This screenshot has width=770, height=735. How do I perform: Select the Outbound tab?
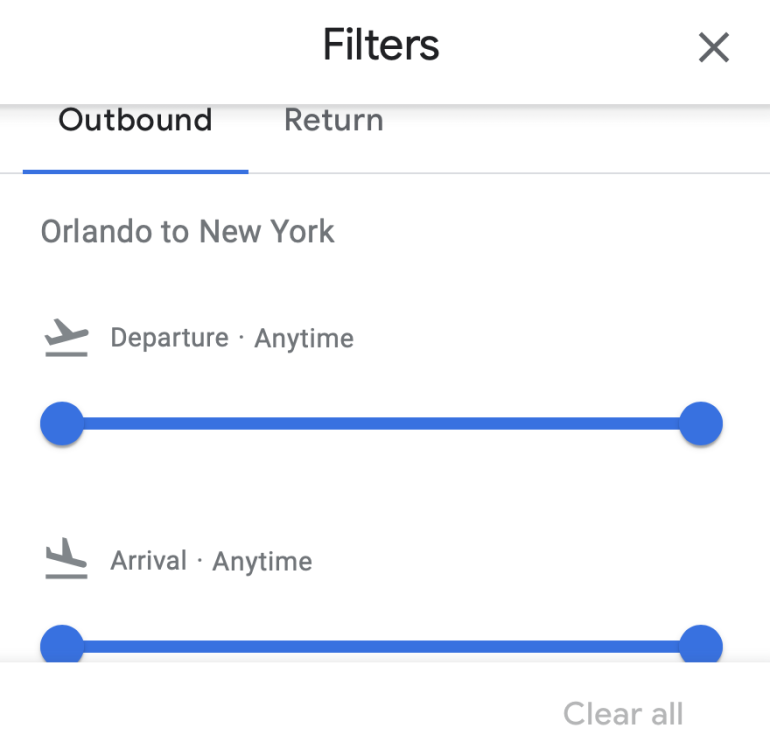click(x=135, y=121)
